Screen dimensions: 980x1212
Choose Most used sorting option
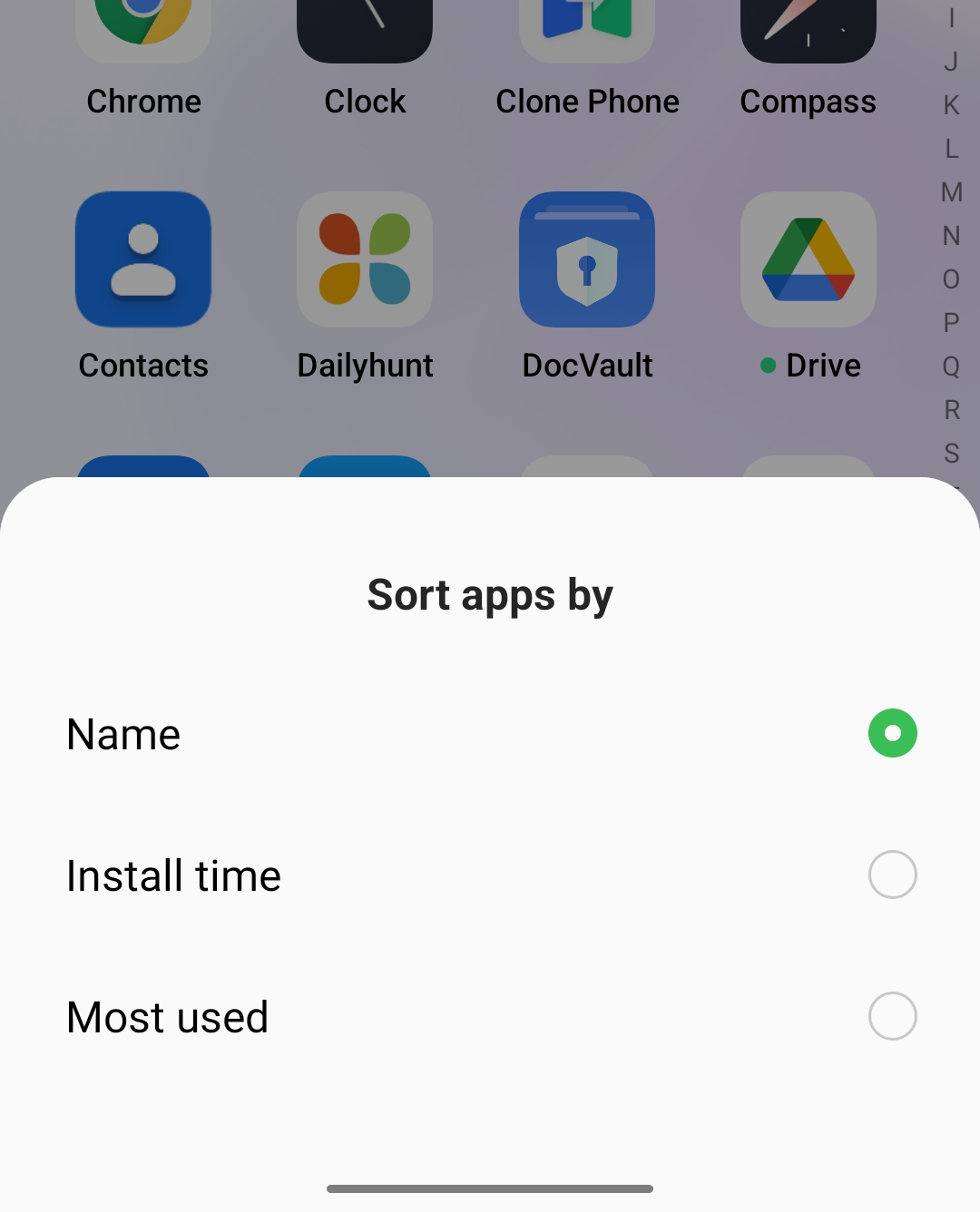[x=490, y=1016]
